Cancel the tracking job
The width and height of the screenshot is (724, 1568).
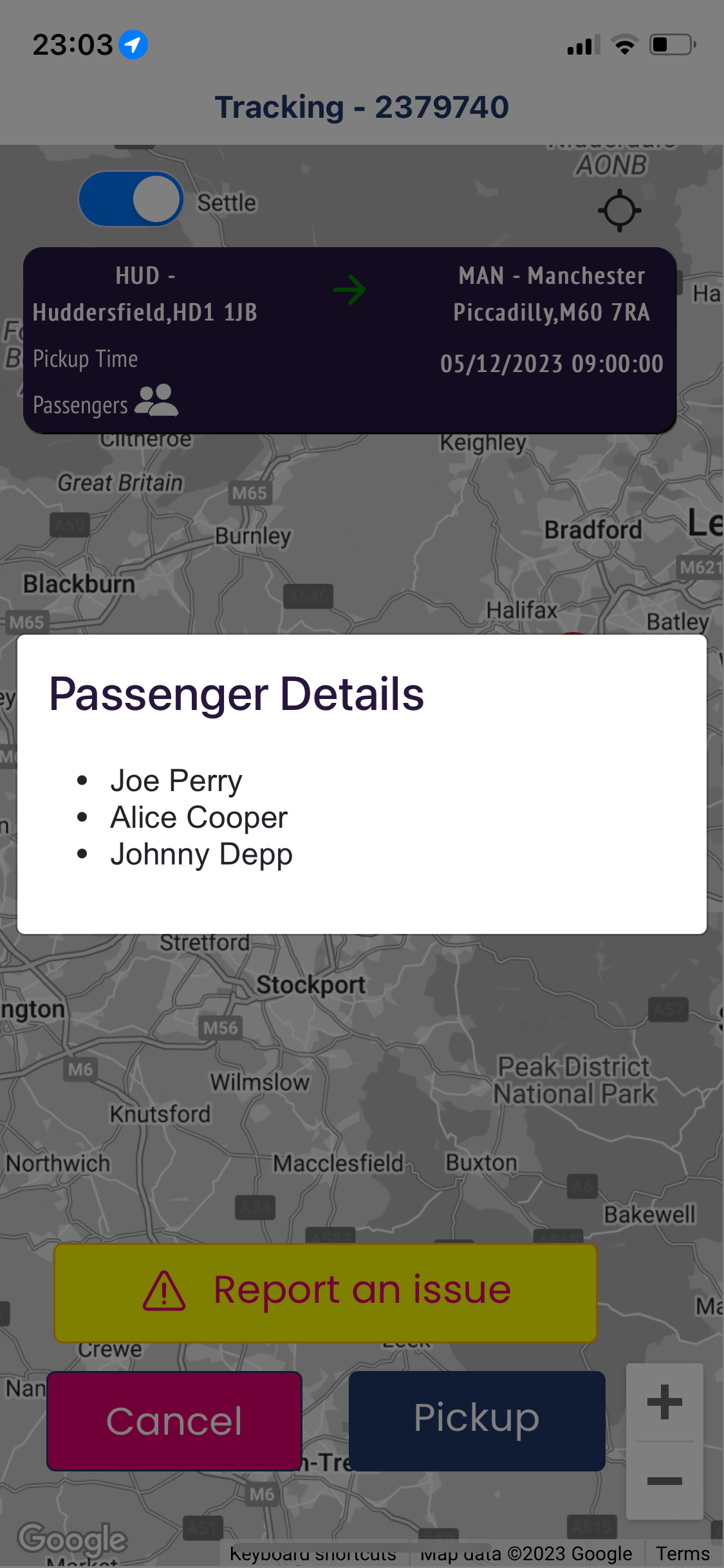[174, 1421]
